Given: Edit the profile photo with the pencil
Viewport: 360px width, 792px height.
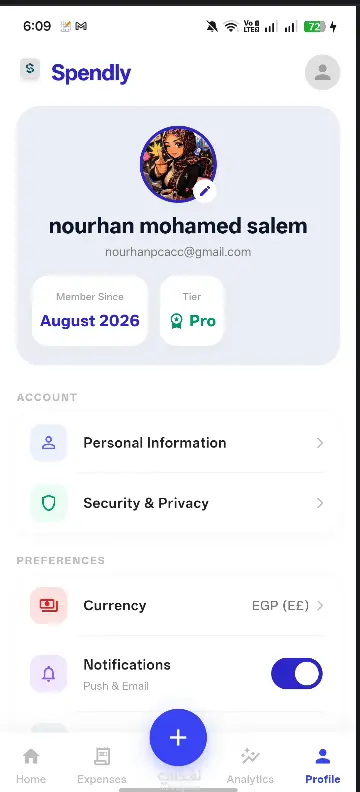Looking at the screenshot, I should tap(204, 191).
